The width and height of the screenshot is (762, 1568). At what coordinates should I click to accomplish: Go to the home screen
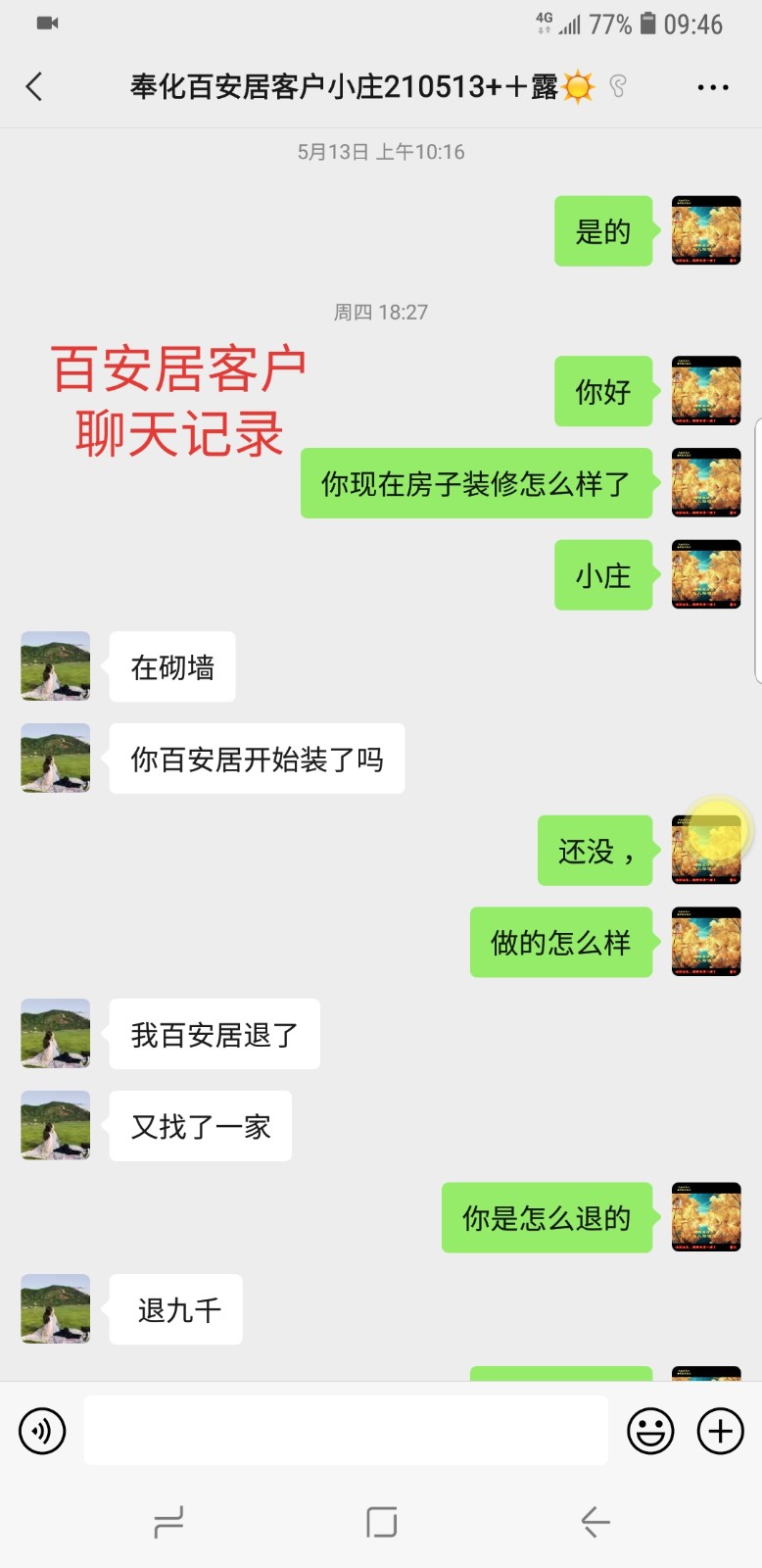[381, 1522]
